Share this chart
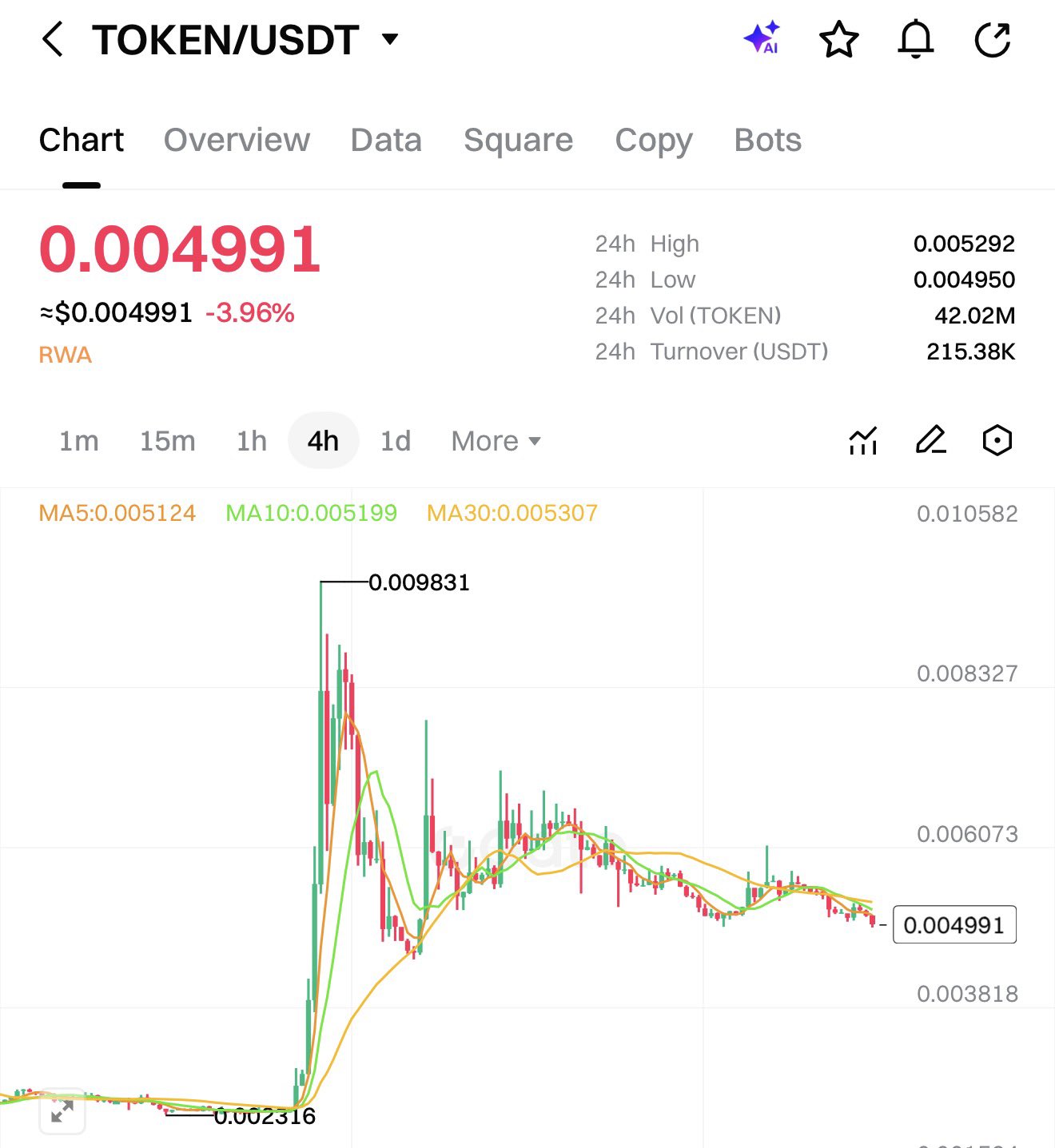Image resolution: width=1055 pixels, height=1148 pixels. pos(993,39)
